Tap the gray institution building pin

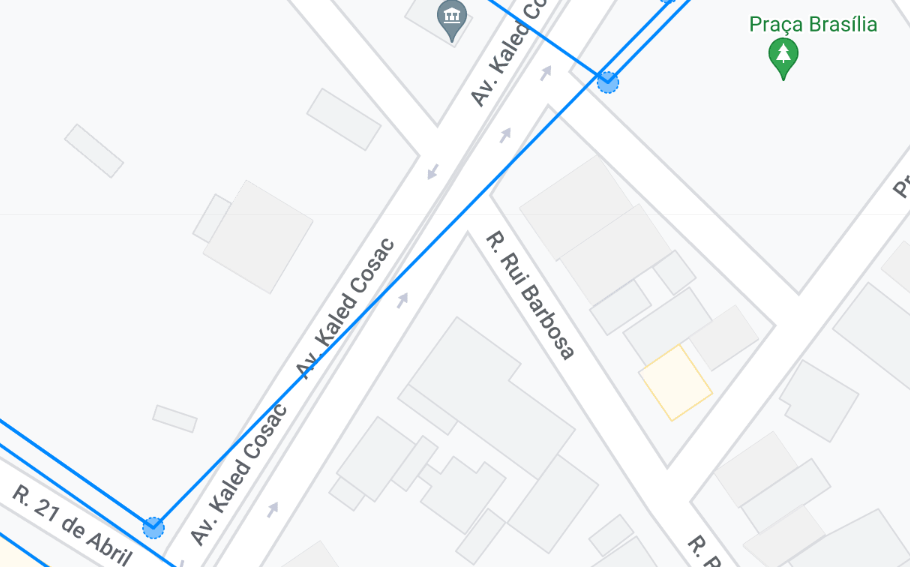(453, 18)
